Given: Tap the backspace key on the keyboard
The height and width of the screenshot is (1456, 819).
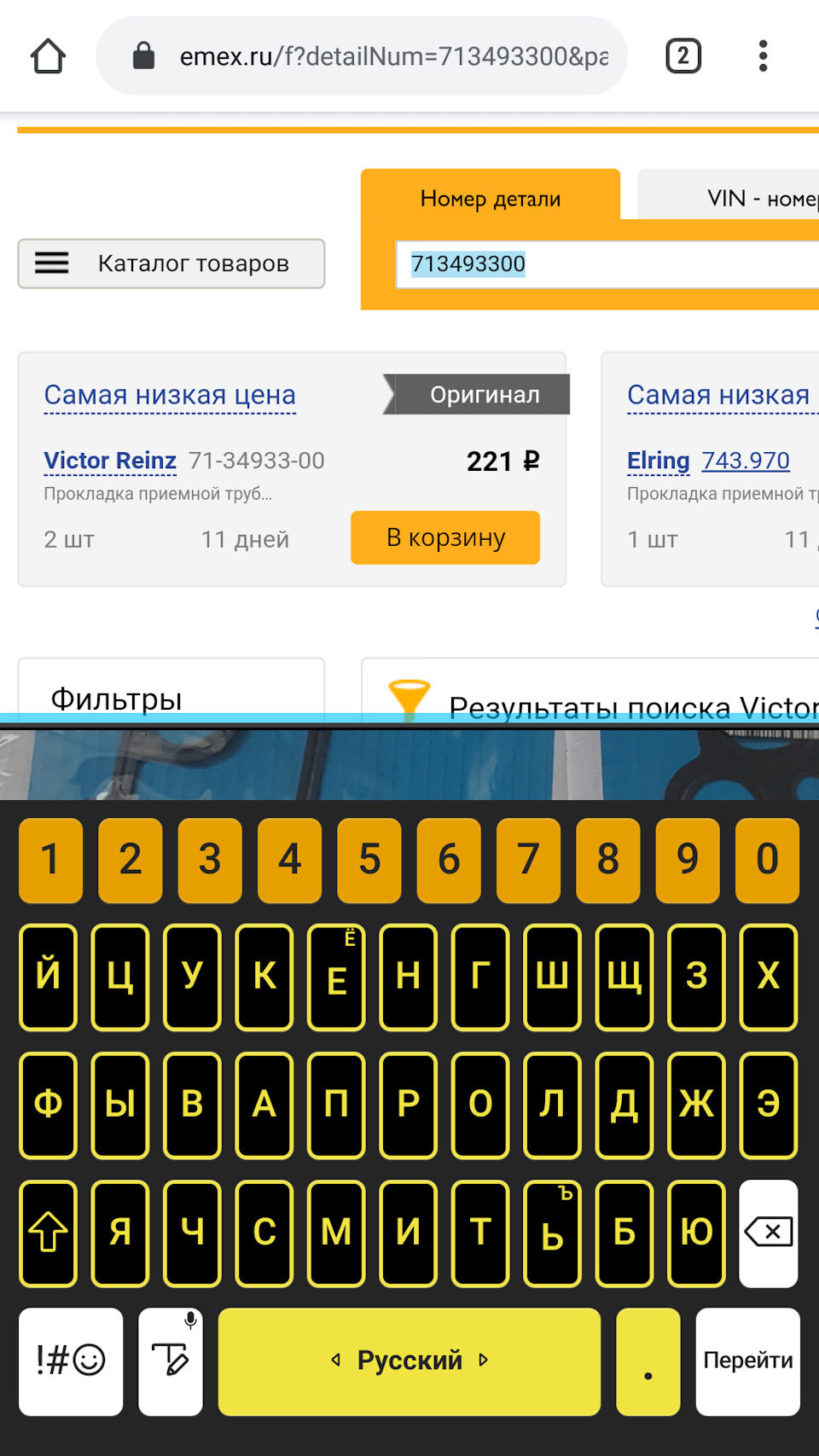Looking at the screenshot, I should click(x=768, y=1232).
